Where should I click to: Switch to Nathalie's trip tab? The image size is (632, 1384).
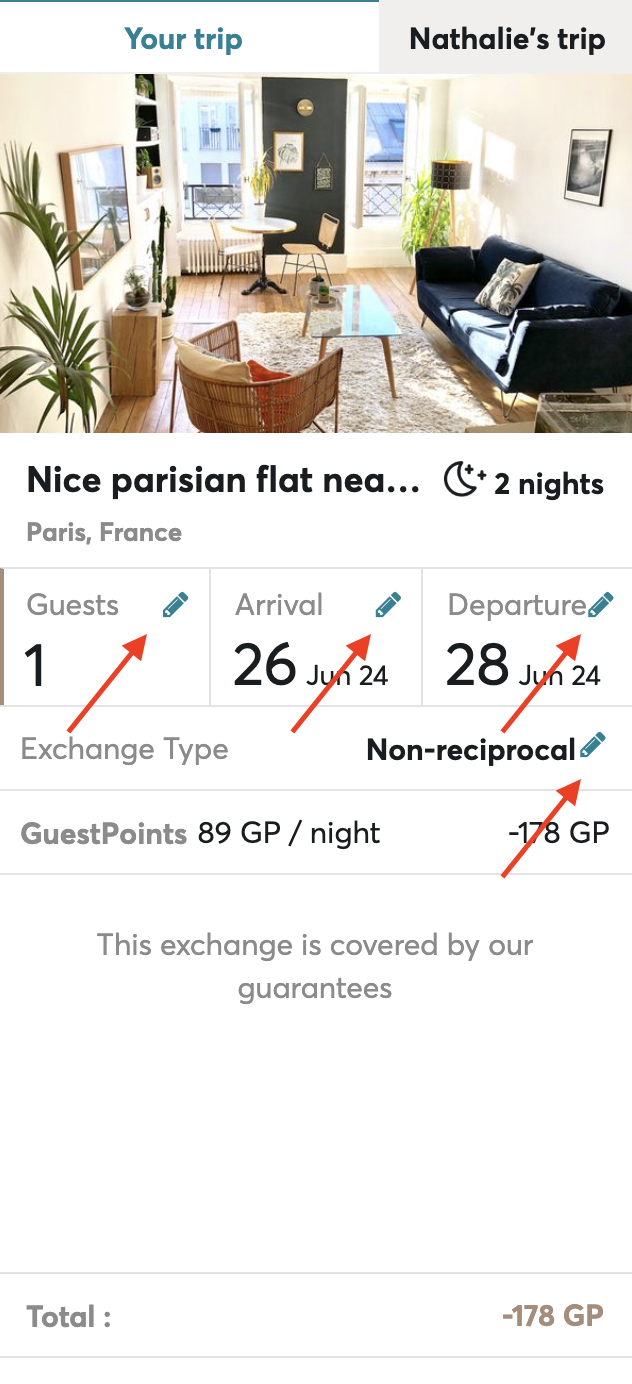click(x=506, y=39)
